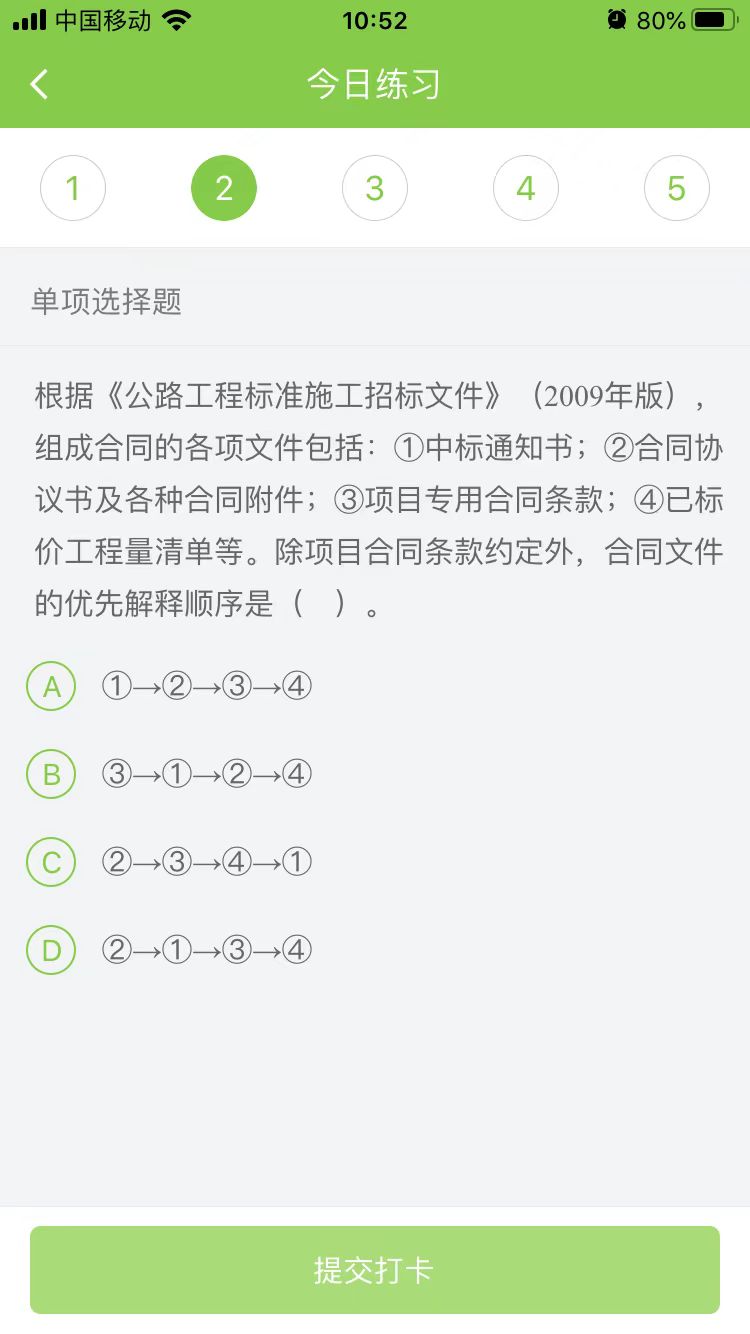This screenshot has height=1334, width=750.
Task: Mark option D ②→①→③→④
Action: pyautogui.click(x=51, y=950)
